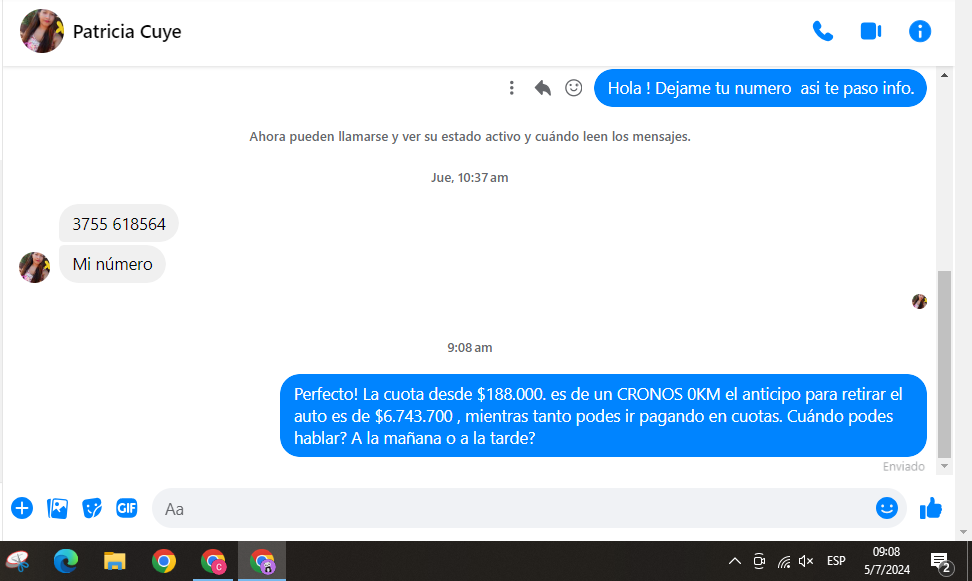This screenshot has height=581, width=972.
Task: Choose a sticker to send
Action: coord(92,508)
